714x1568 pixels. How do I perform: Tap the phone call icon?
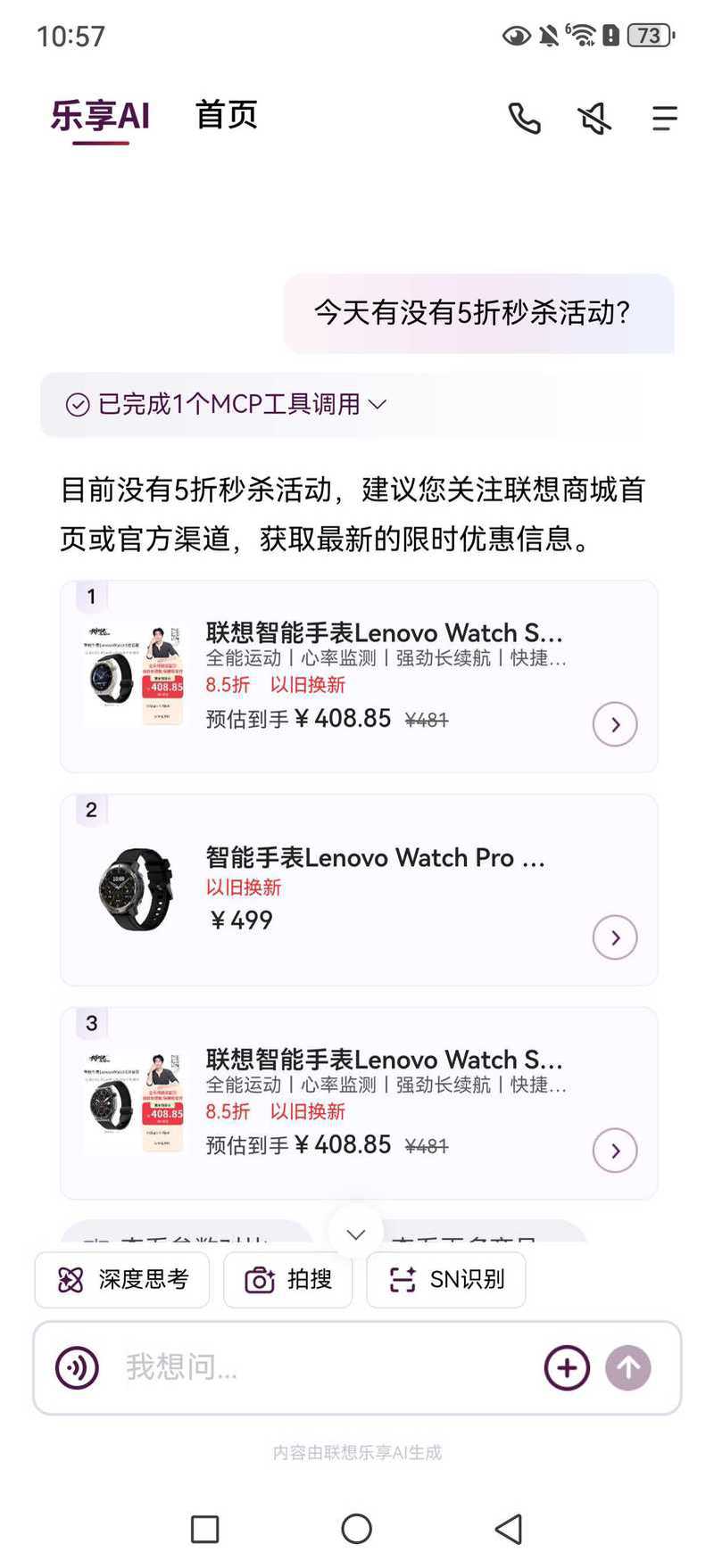tap(525, 119)
